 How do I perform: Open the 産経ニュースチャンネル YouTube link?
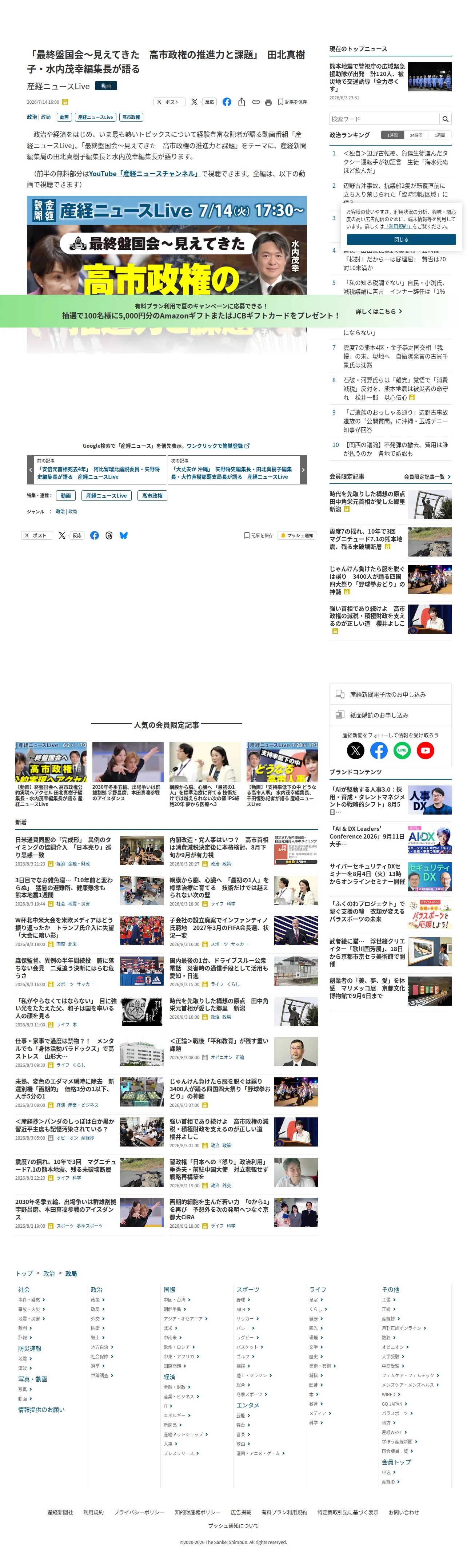(x=144, y=174)
